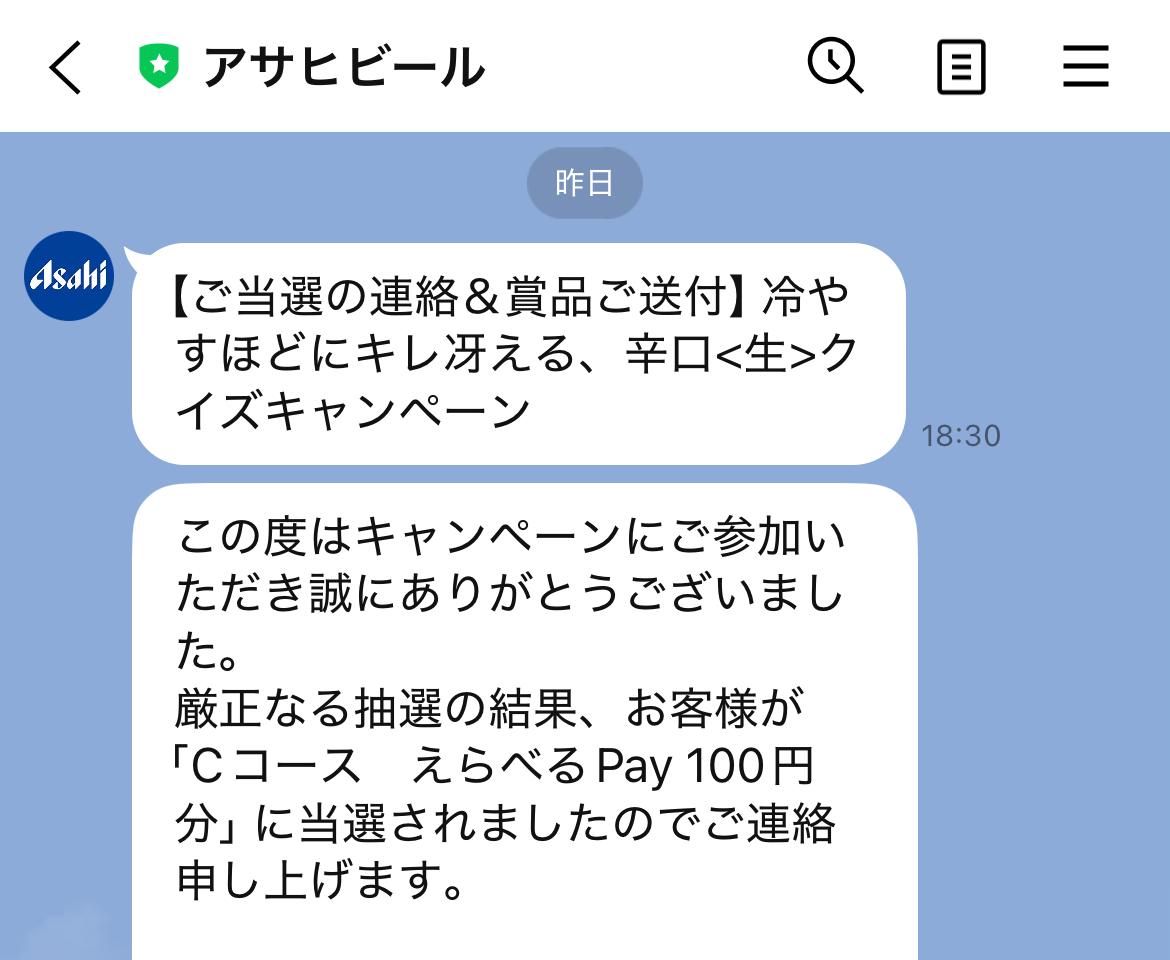Image resolution: width=1170 pixels, height=960 pixels.
Task: Open the hamburger chat menu
Action: pos(1085,68)
